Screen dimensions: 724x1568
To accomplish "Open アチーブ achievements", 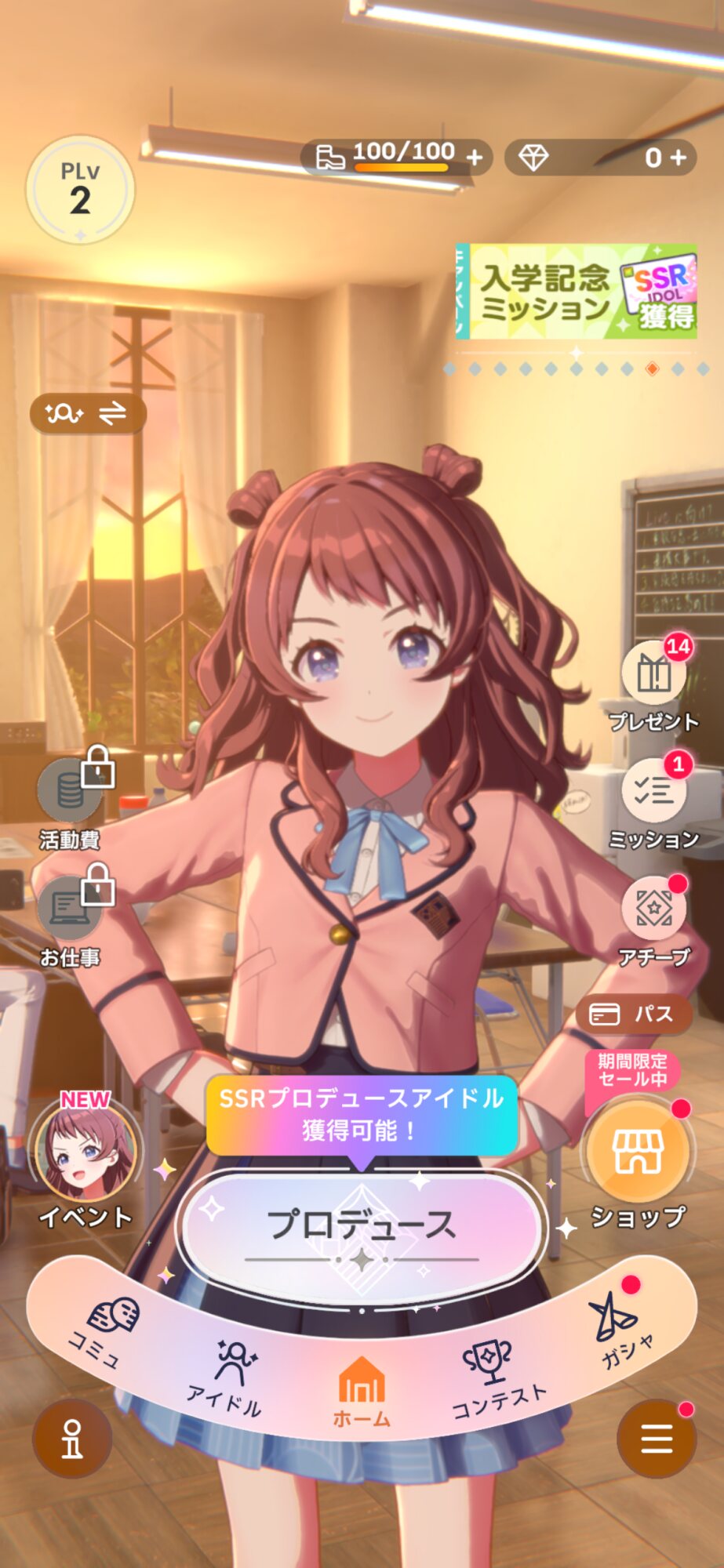I will pos(654,922).
